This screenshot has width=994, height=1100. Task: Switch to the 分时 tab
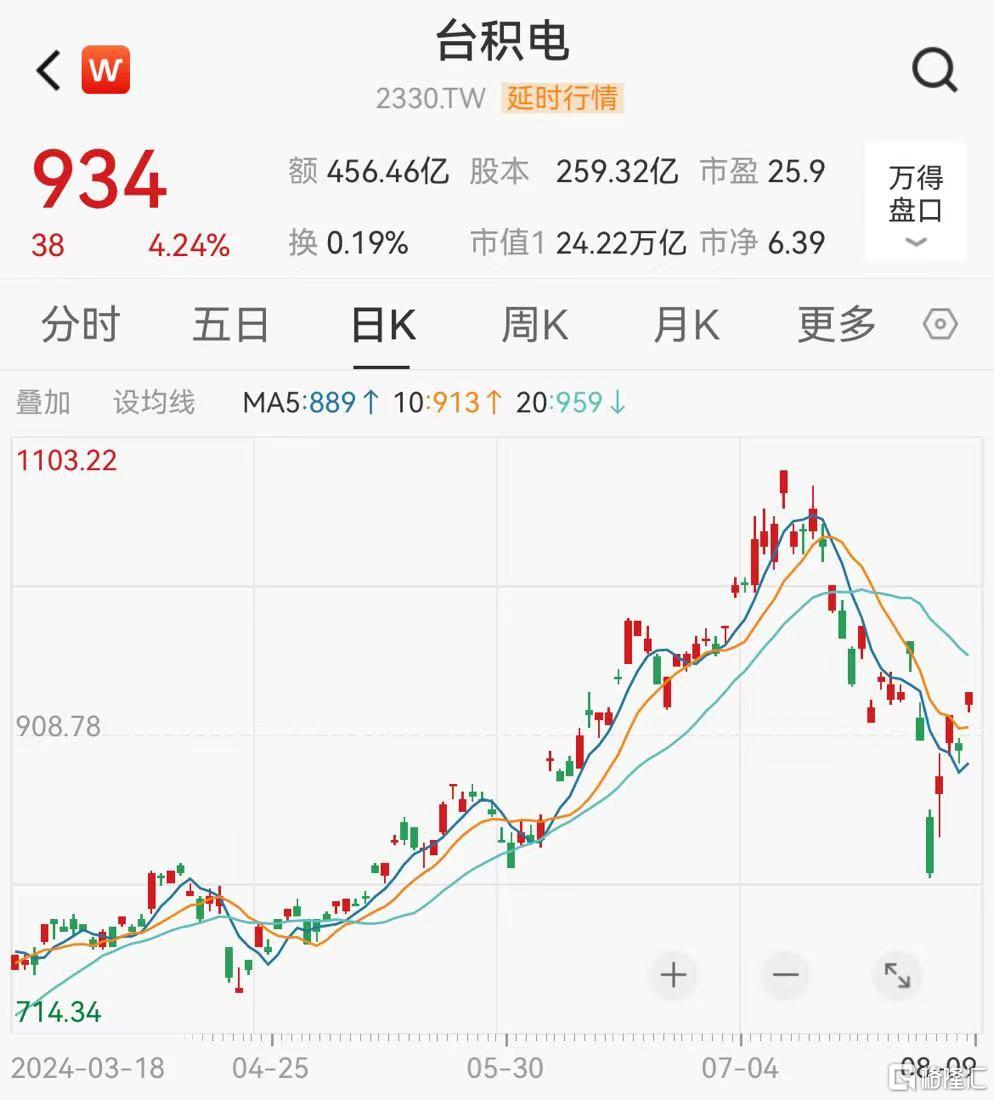pos(80,325)
